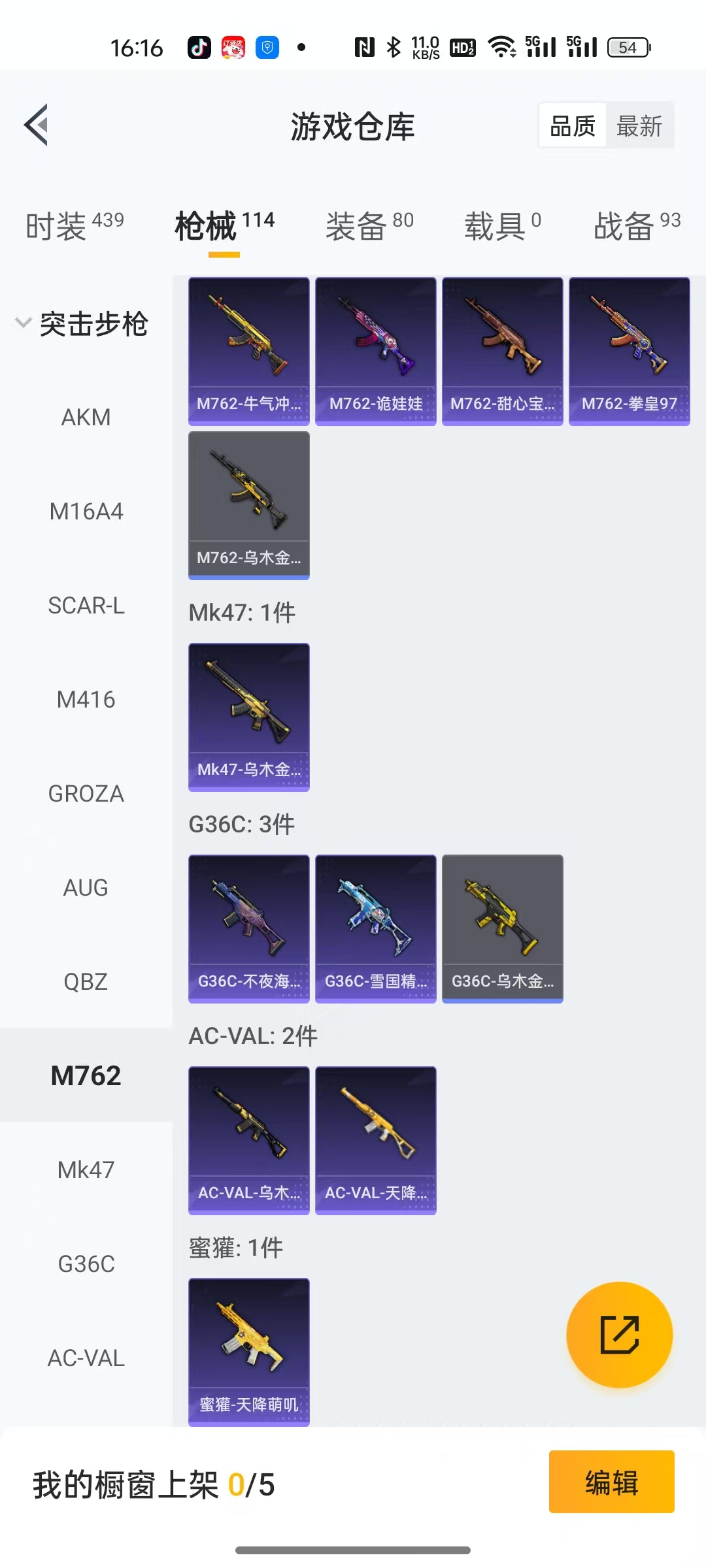Sort the warehouse by 最新
Image resolution: width=706 pixels, height=1568 pixels.
click(639, 125)
